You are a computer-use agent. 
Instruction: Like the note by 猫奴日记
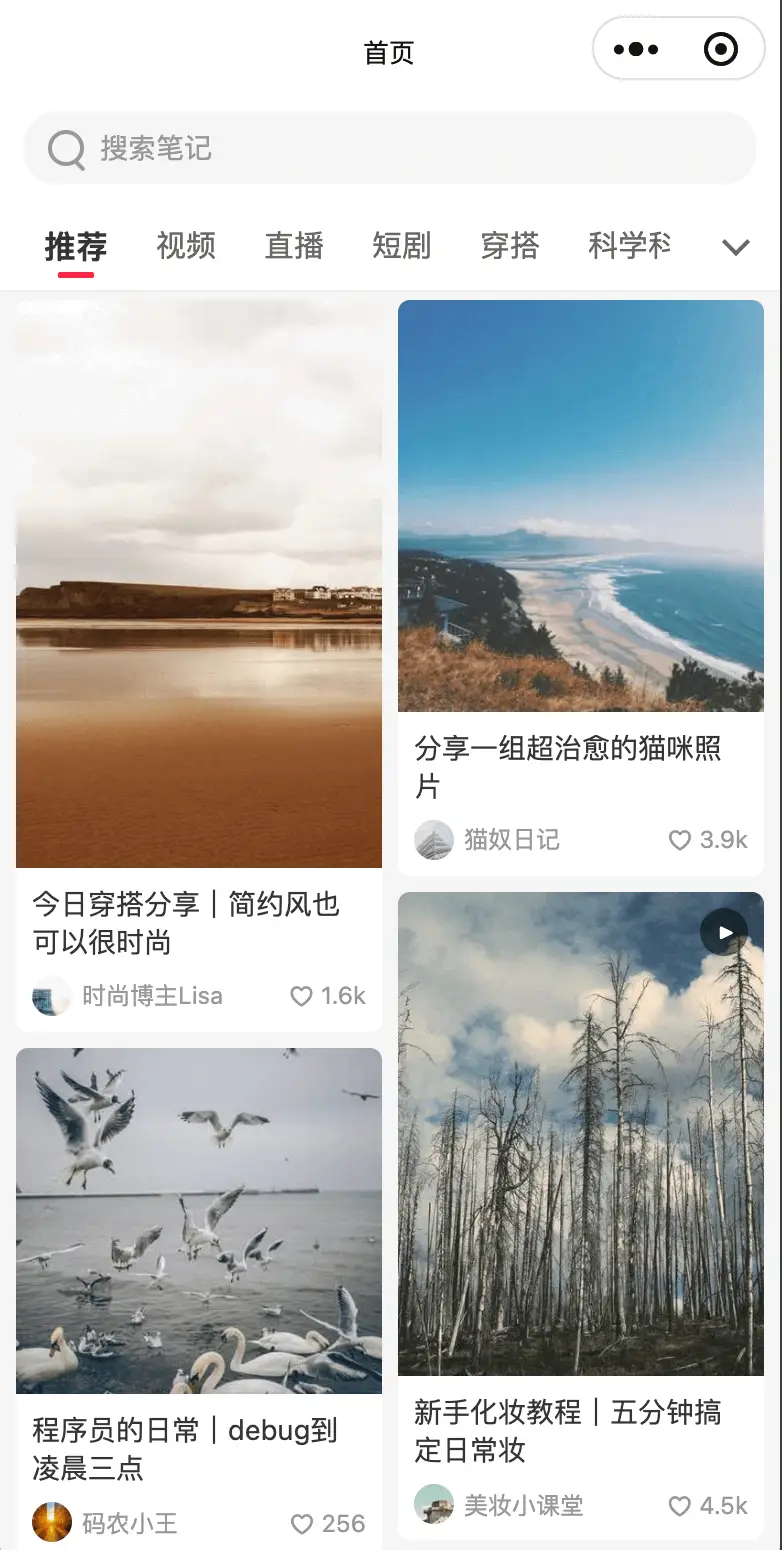680,840
